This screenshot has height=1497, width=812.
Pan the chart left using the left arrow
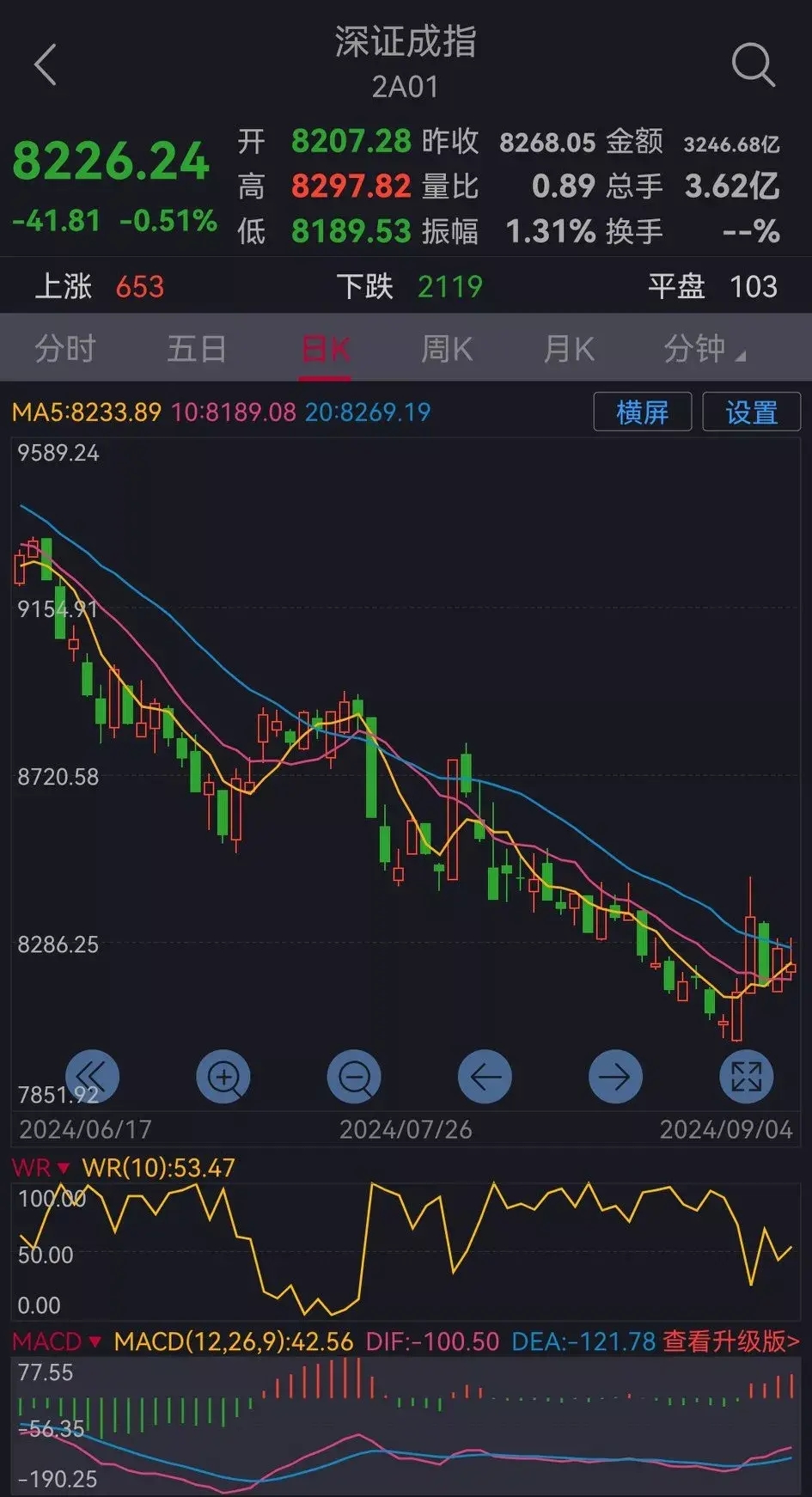485,1076
